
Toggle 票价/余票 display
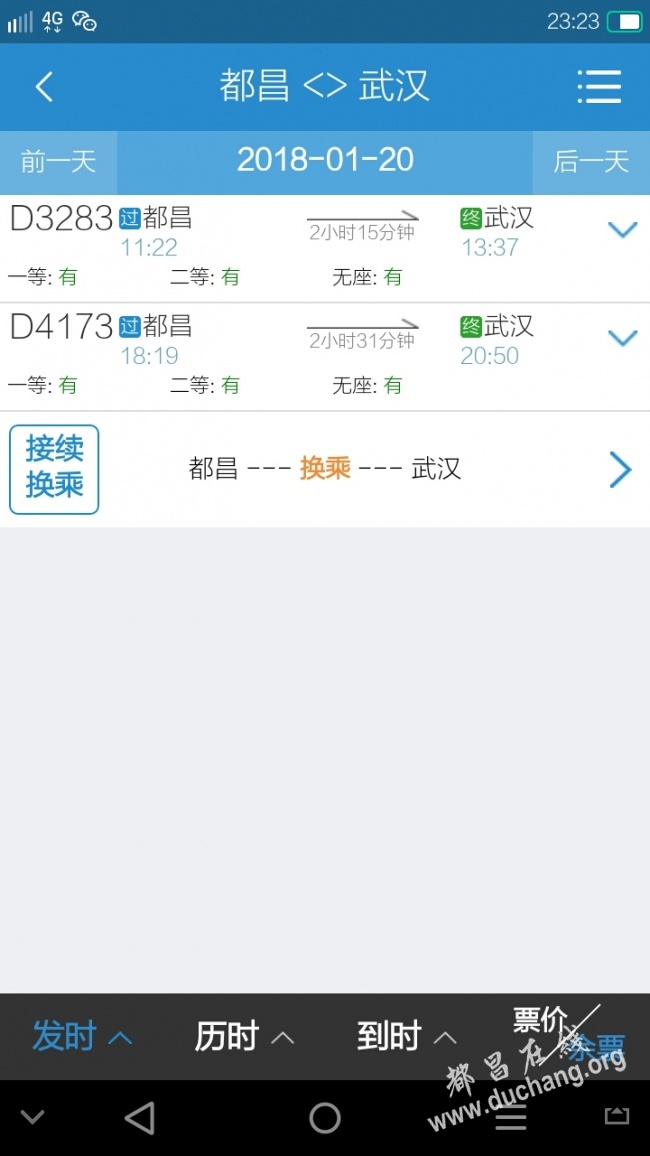pos(569,1034)
